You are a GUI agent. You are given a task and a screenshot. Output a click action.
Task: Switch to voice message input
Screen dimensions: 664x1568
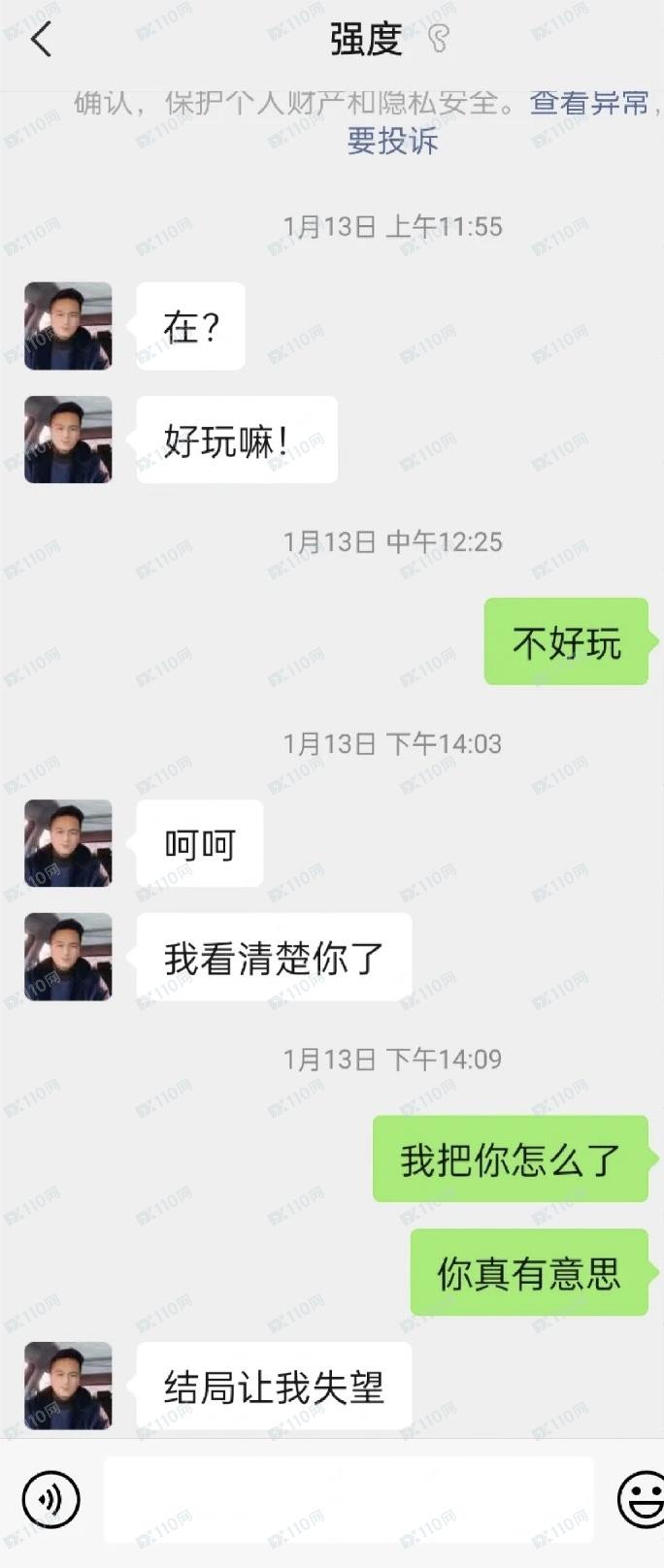point(50,1499)
